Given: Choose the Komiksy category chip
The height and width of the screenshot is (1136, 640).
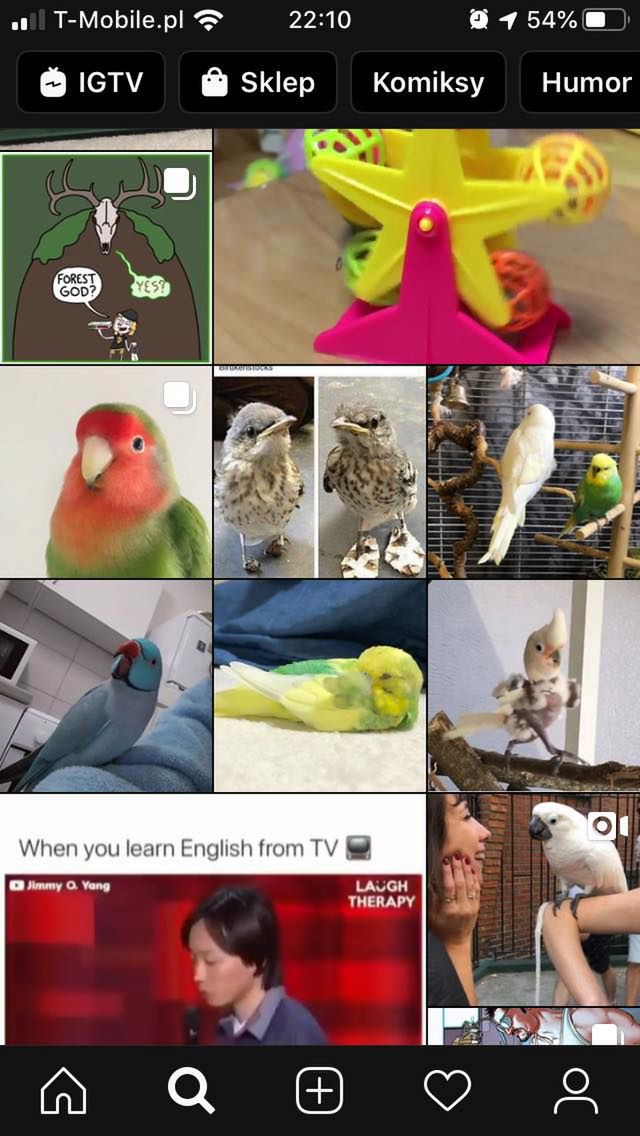Looking at the screenshot, I should point(428,83).
